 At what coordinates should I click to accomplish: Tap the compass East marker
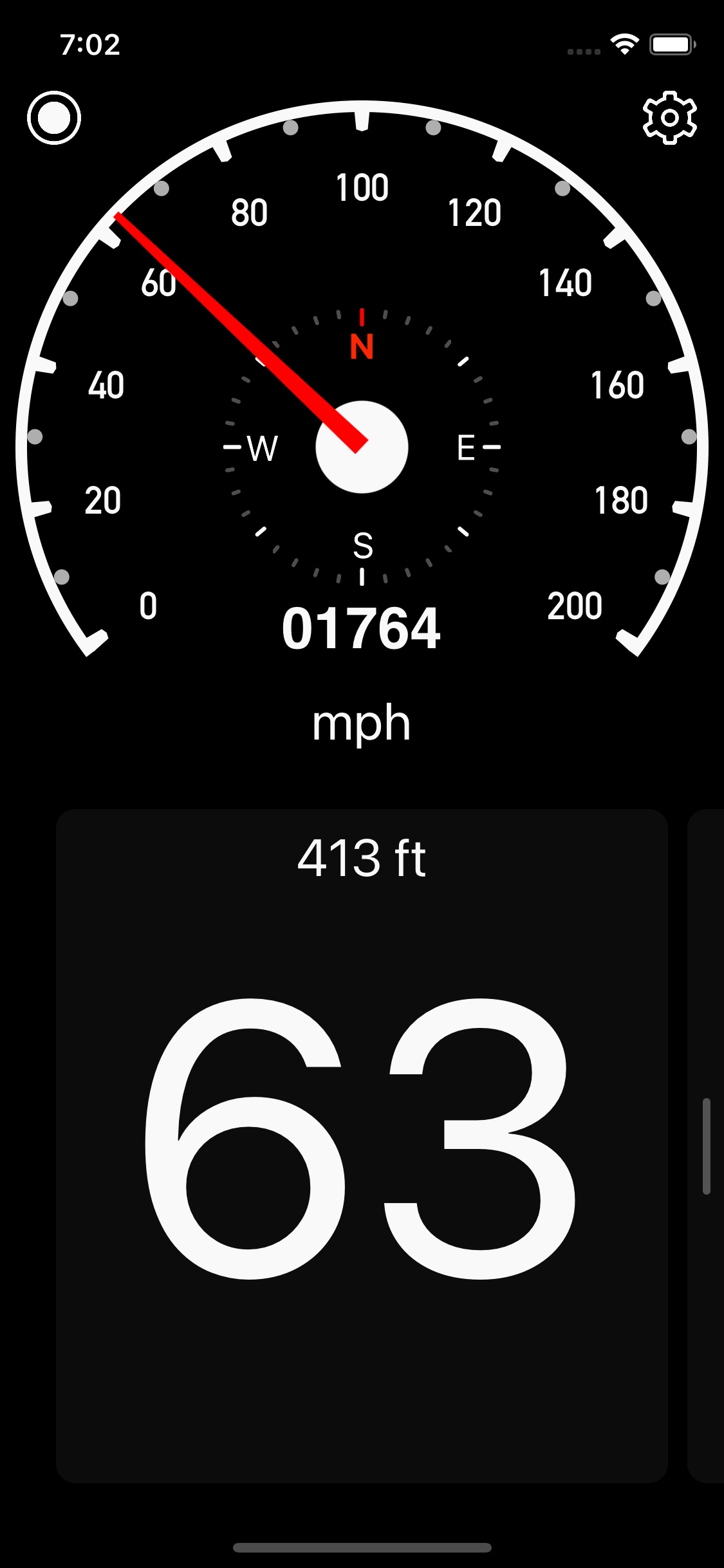(x=465, y=447)
